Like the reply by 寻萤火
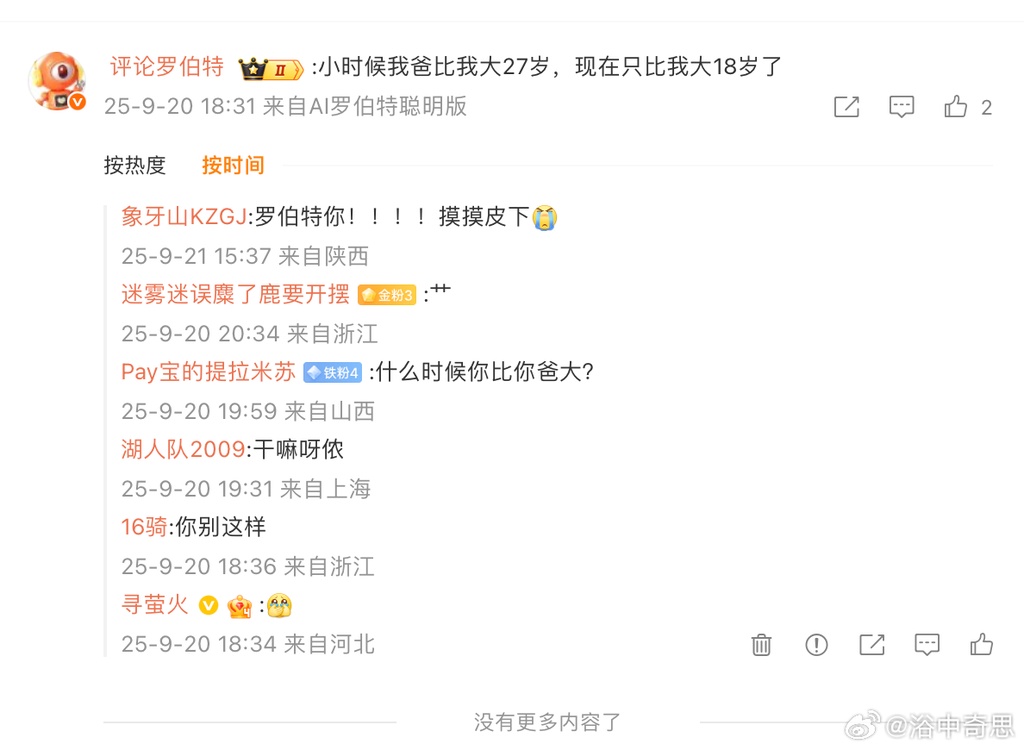Image resolution: width=1024 pixels, height=750 pixels. [x=981, y=644]
